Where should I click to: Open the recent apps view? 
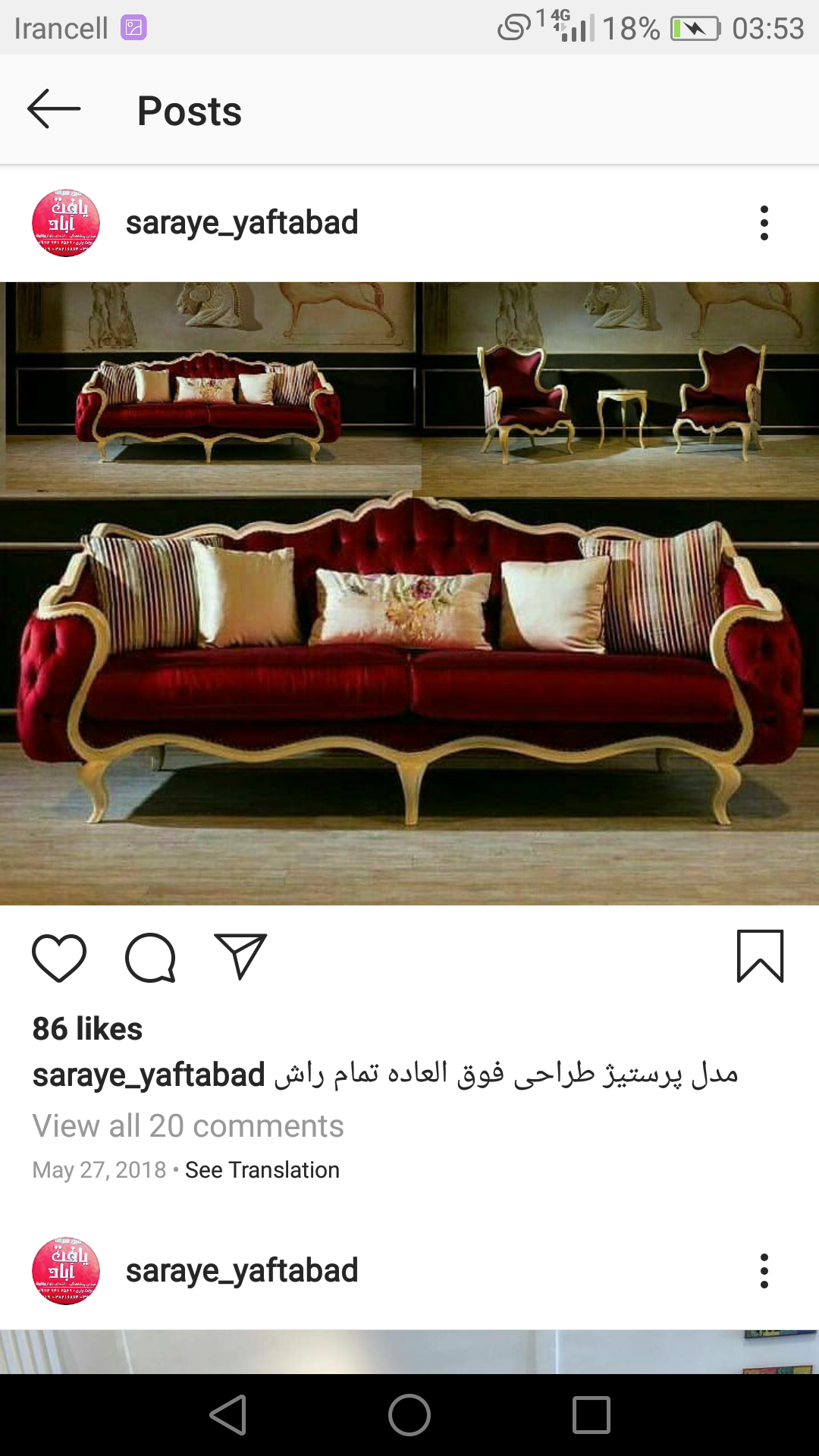pyautogui.click(x=591, y=1415)
